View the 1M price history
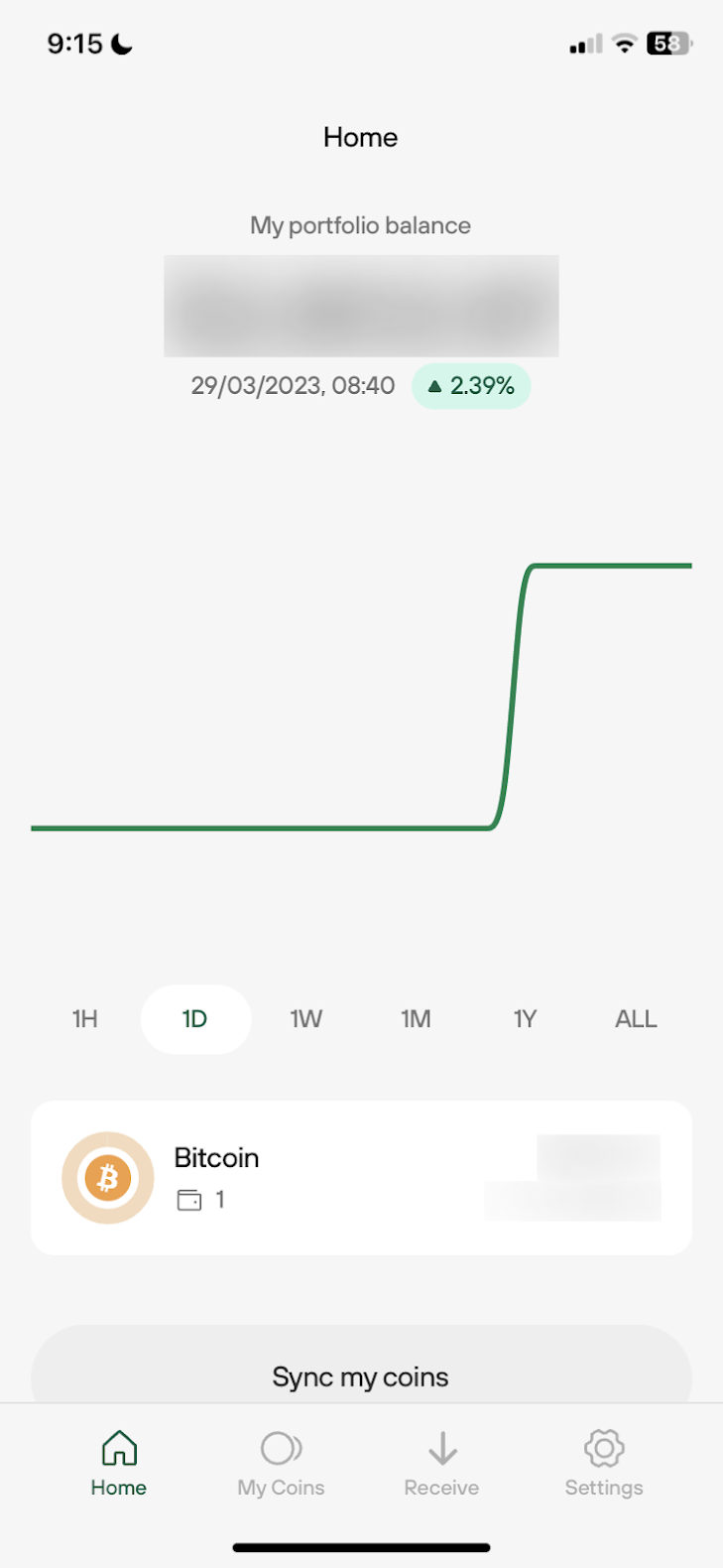723x1568 pixels. click(x=416, y=1018)
